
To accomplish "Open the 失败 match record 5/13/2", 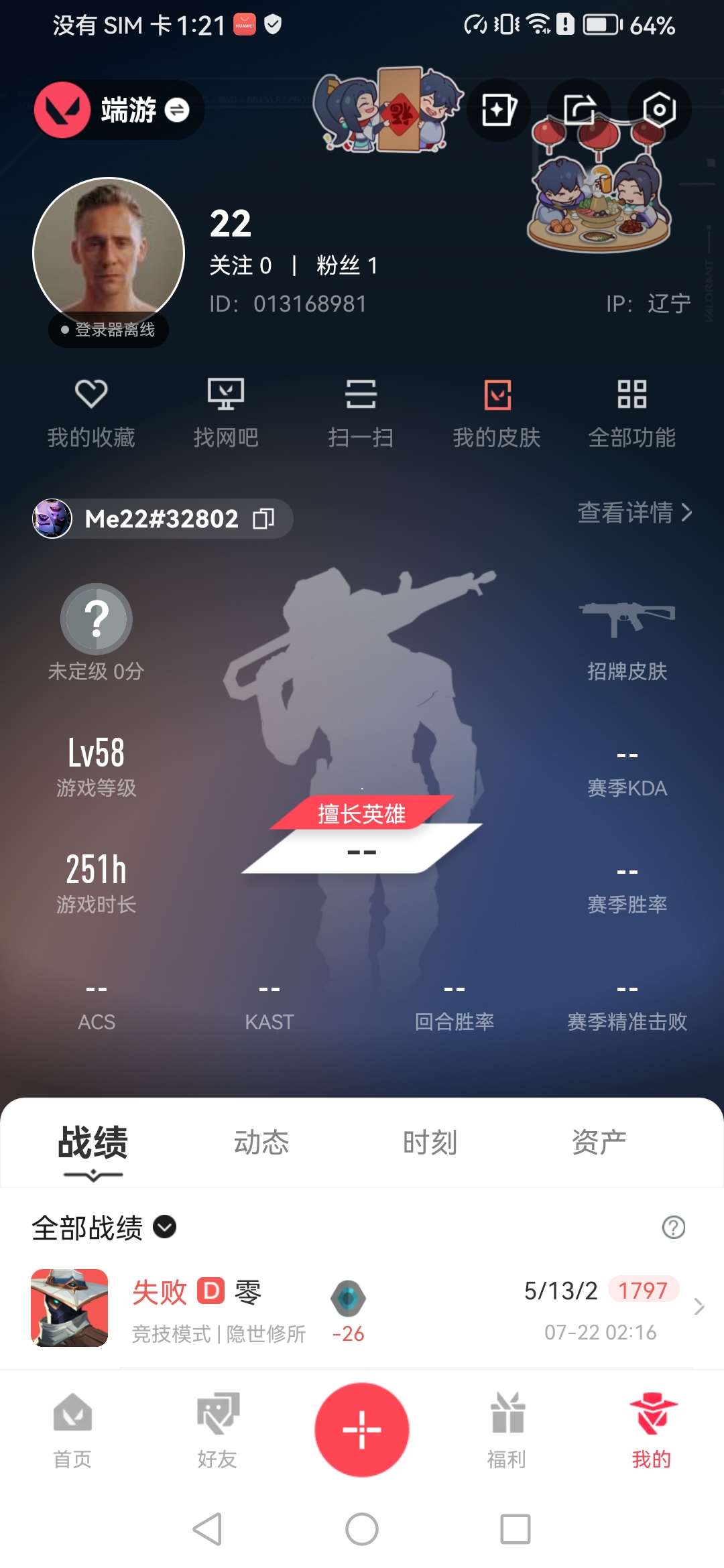I will (x=362, y=1307).
